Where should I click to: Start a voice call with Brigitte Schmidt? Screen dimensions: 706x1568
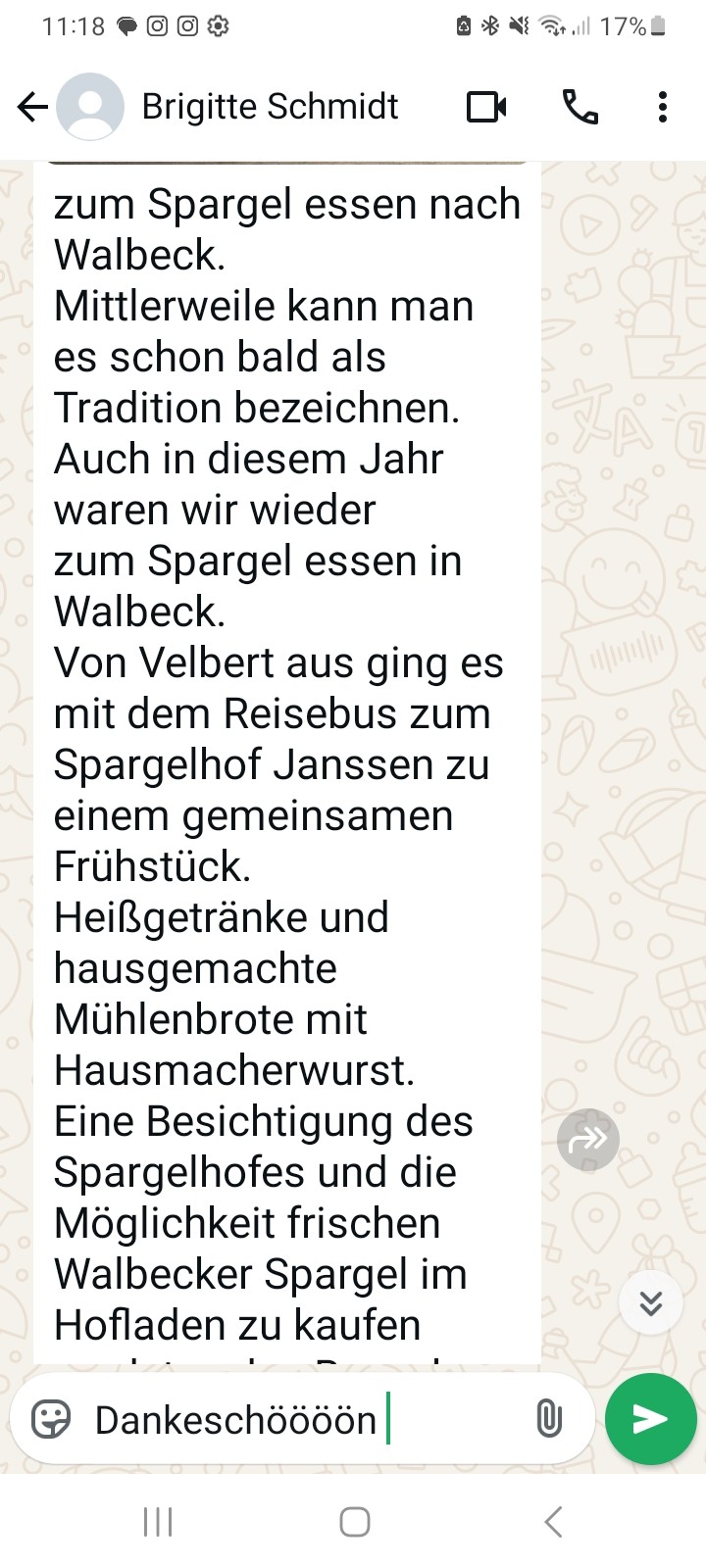pyautogui.click(x=580, y=107)
